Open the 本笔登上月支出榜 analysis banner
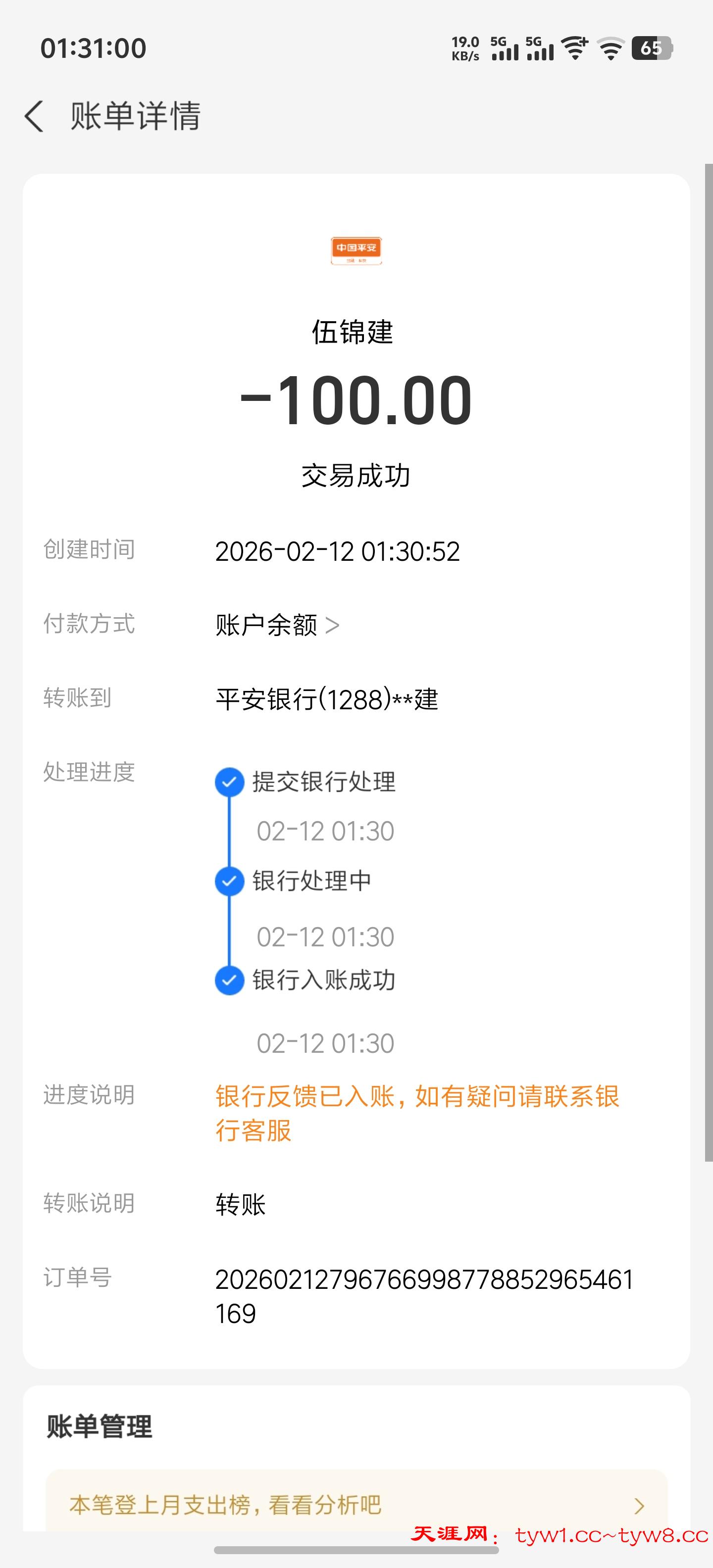The image size is (713, 1568). coord(356,1505)
